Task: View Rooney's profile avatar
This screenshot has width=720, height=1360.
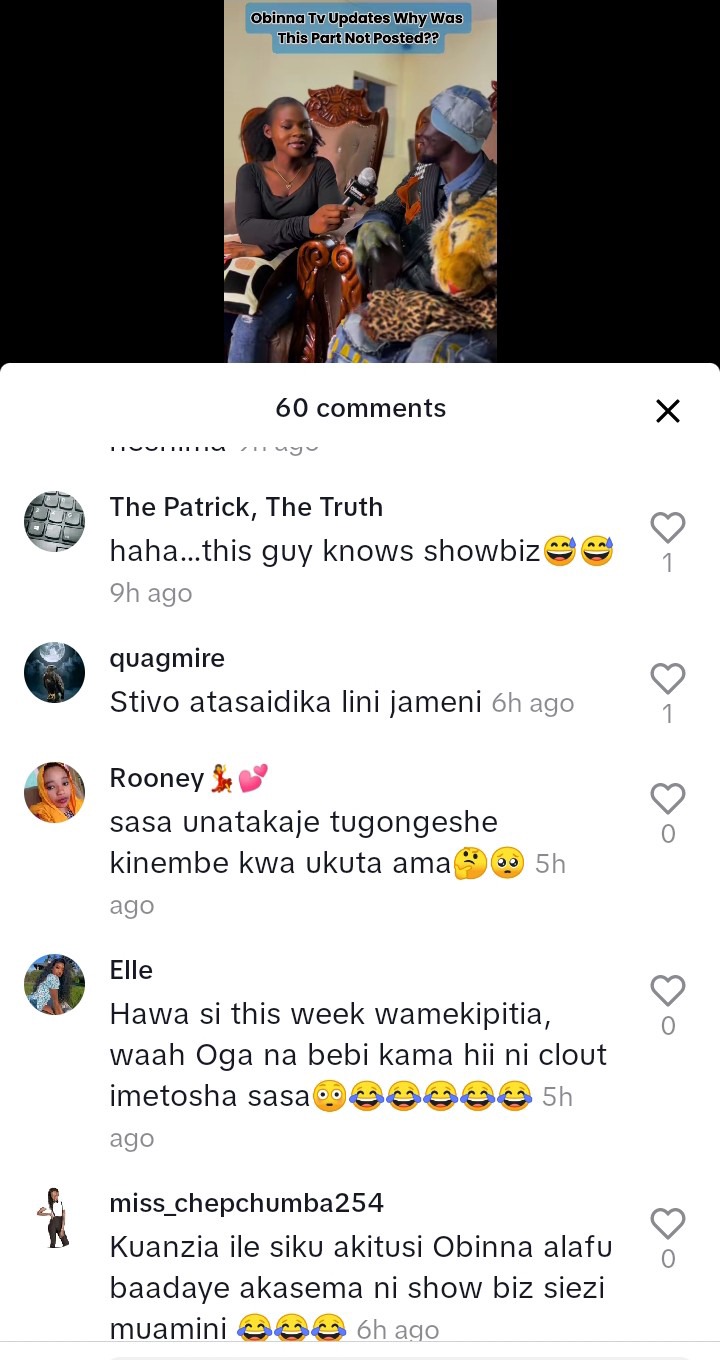Action: (x=54, y=793)
